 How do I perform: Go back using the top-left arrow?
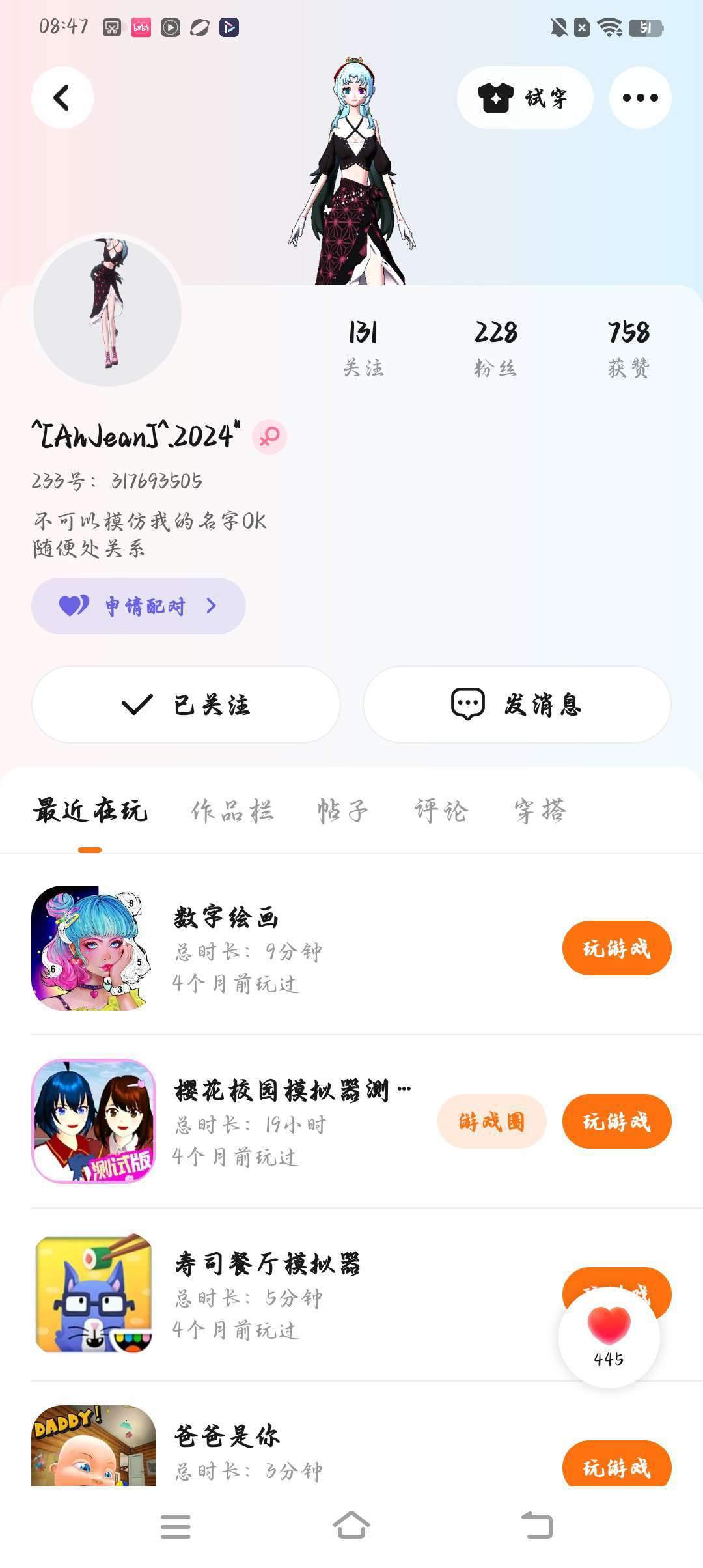coord(62,98)
